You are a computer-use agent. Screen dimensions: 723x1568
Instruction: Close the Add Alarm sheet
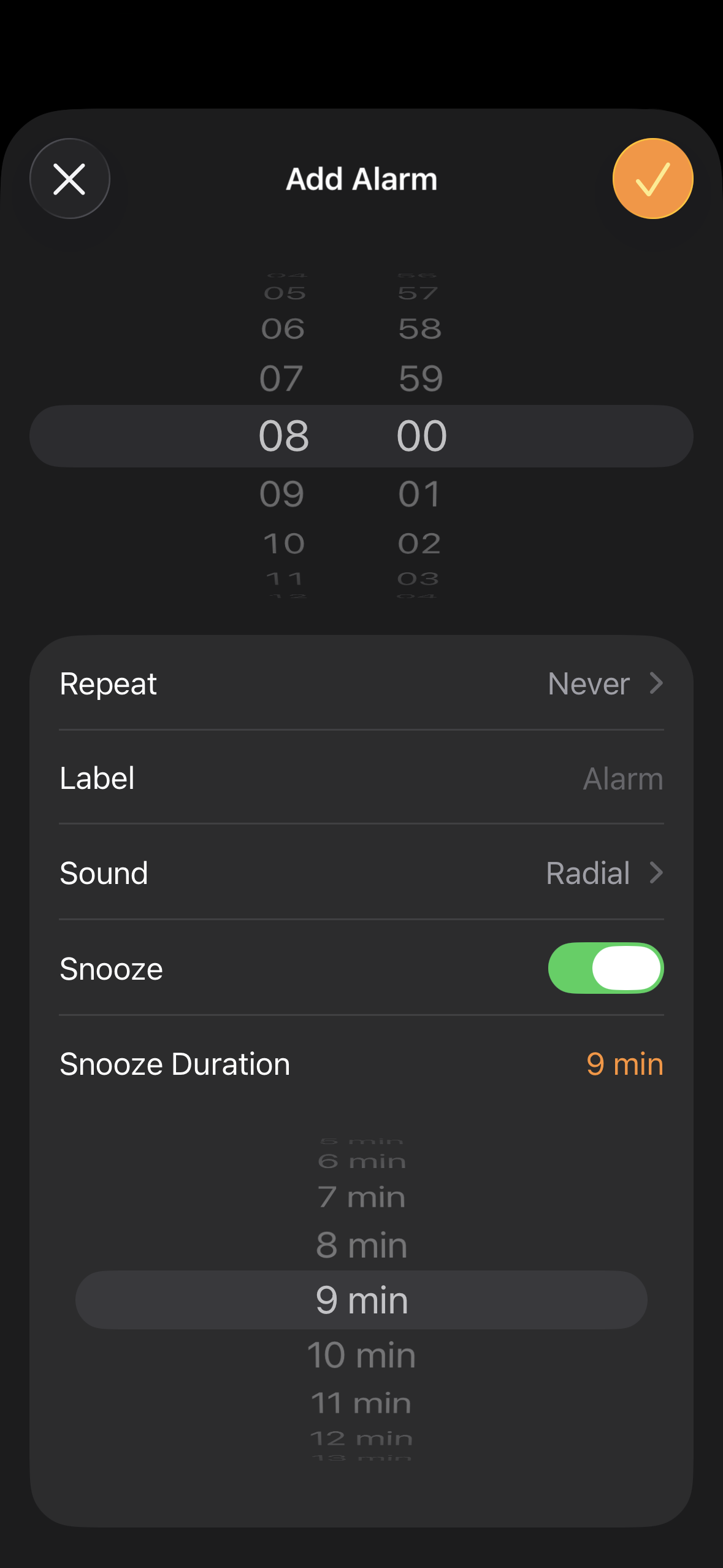coord(70,179)
